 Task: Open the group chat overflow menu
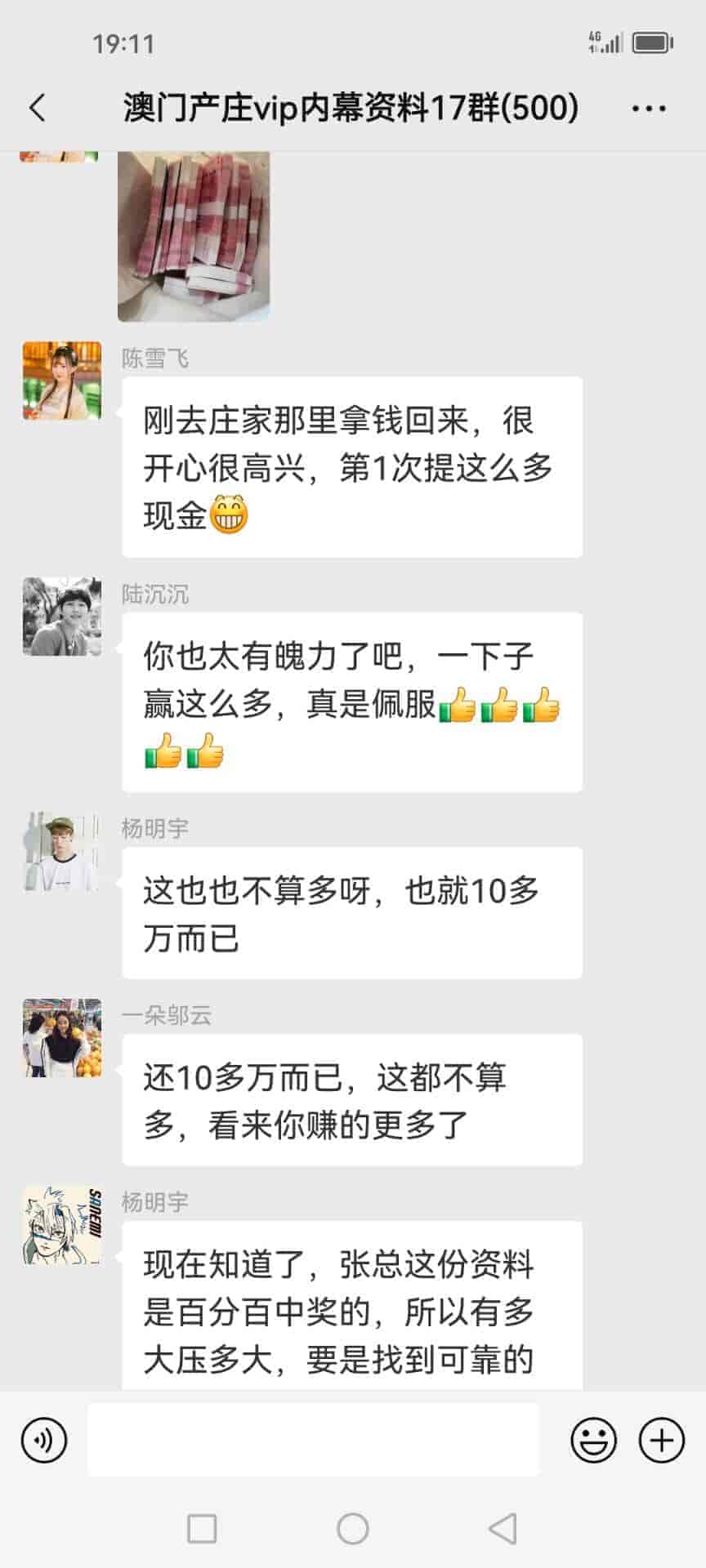(x=649, y=108)
